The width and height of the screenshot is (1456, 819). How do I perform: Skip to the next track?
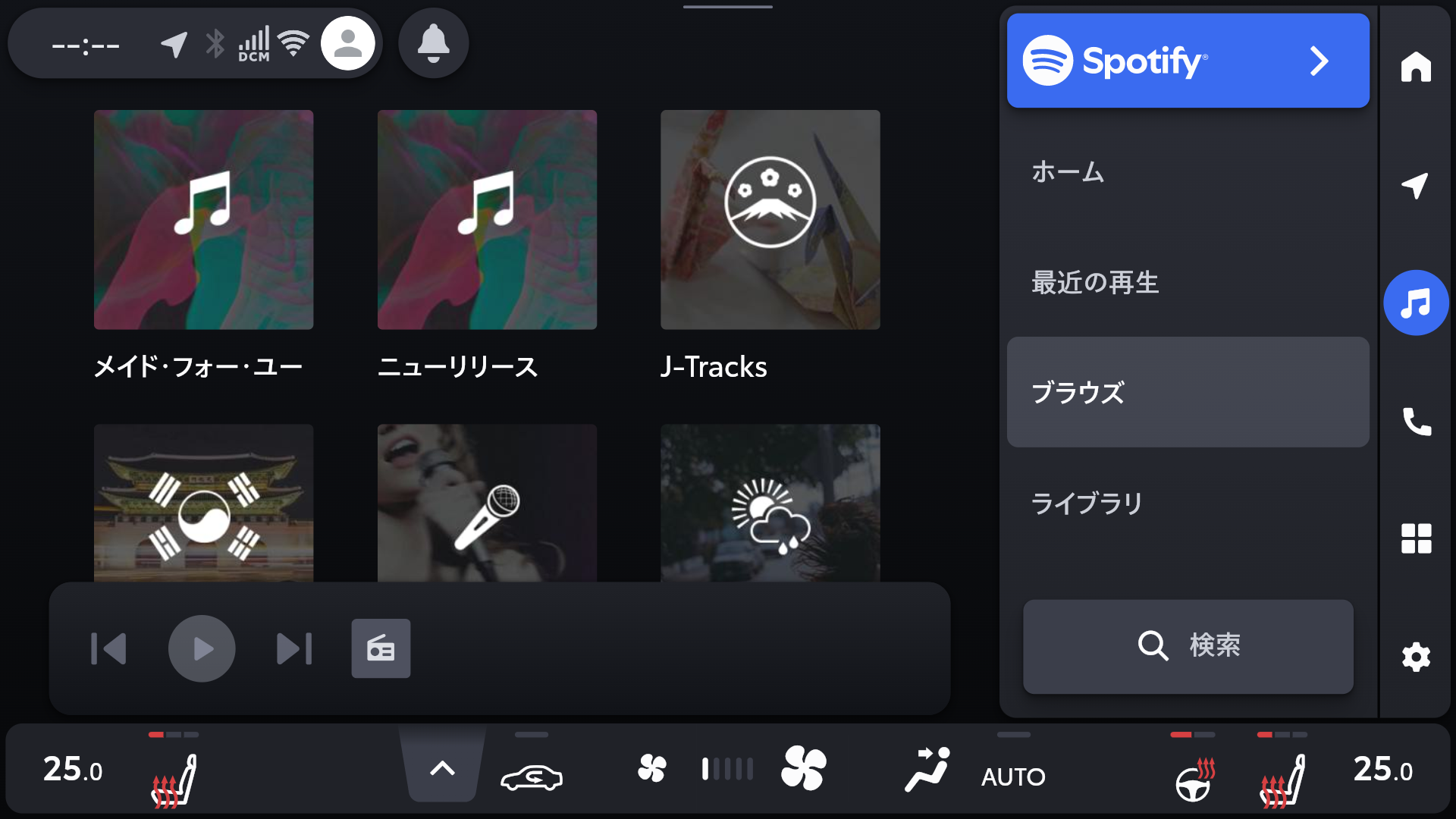click(x=294, y=649)
